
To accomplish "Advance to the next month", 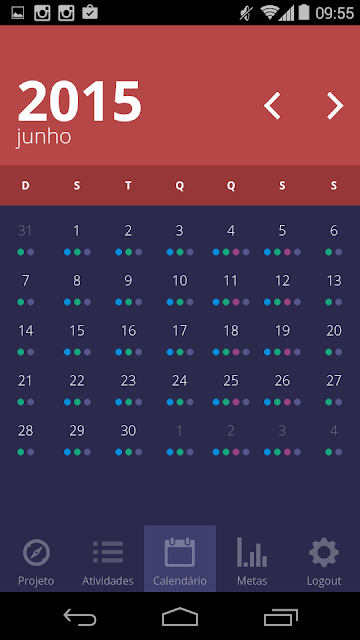I will pos(335,106).
